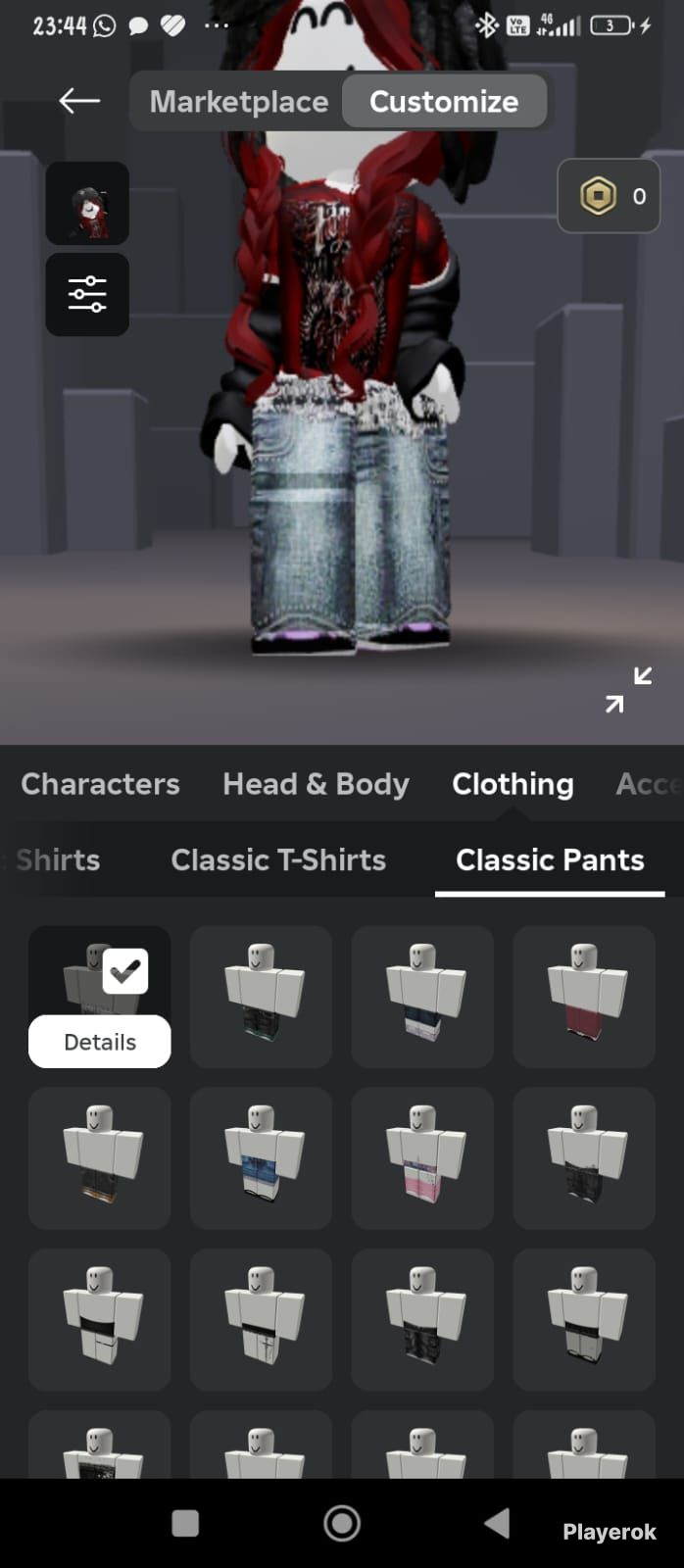
Task: Equip the blue denim classic pants
Action: coord(261,1157)
